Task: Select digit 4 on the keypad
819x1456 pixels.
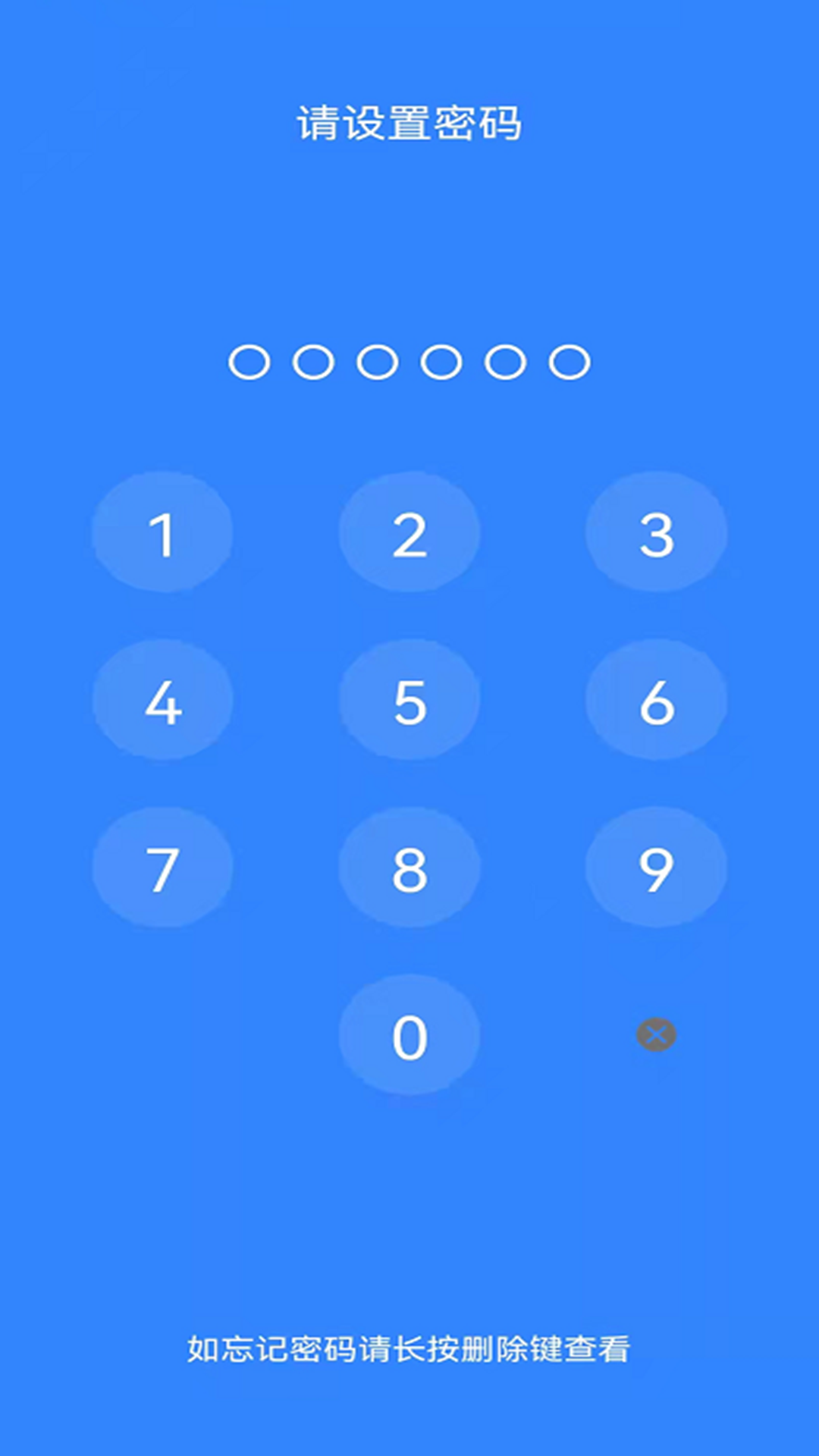Action: (x=162, y=701)
